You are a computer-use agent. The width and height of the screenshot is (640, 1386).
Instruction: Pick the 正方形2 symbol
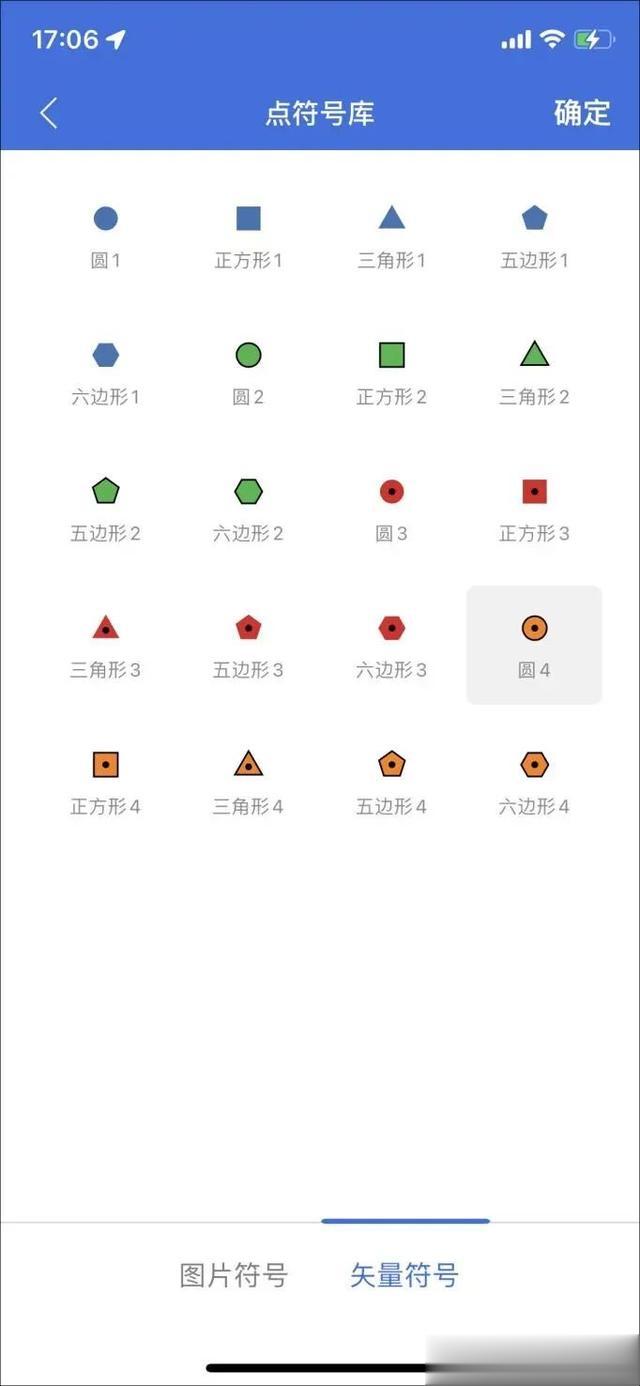point(391,373)
